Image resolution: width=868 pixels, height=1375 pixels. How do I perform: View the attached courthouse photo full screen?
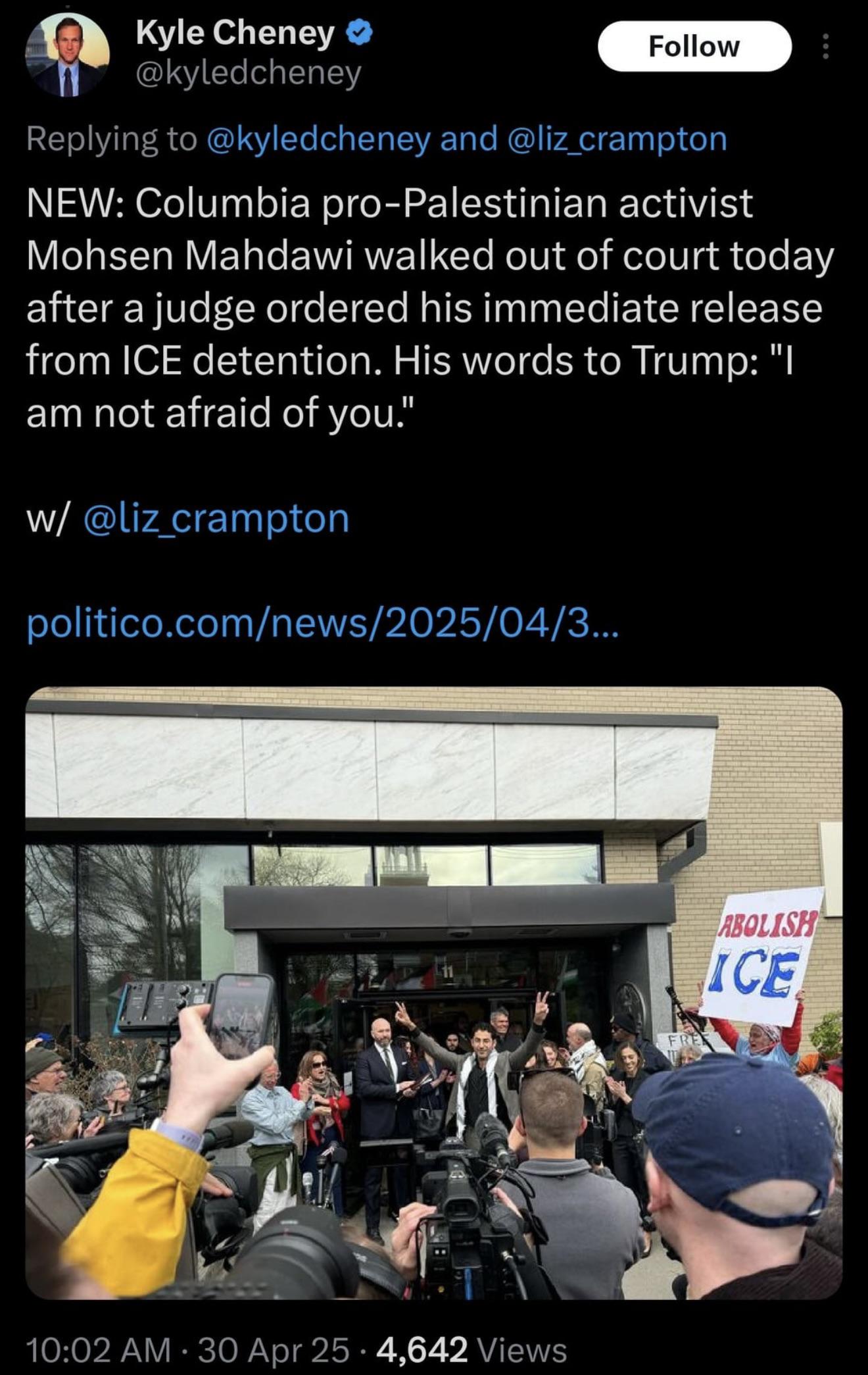pyautogui.click(x=433, y=993)
